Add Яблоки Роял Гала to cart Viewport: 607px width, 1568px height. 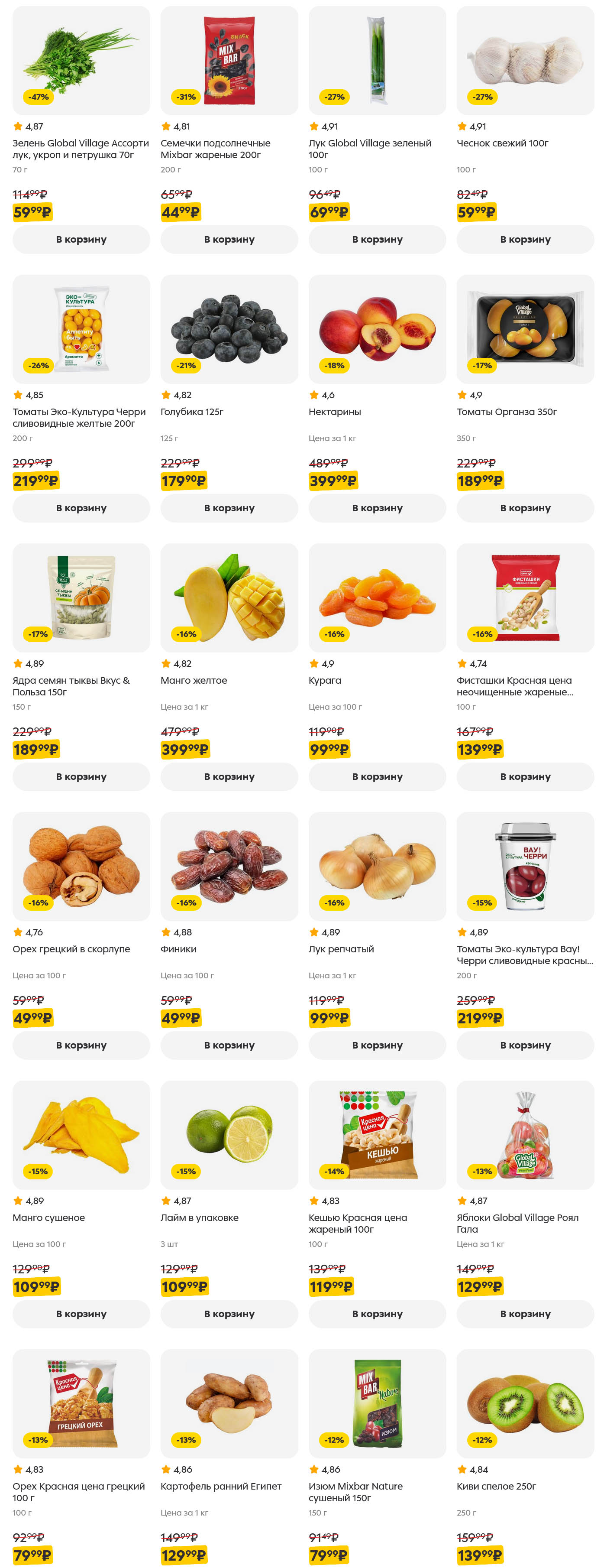[x=525, y=1313]
